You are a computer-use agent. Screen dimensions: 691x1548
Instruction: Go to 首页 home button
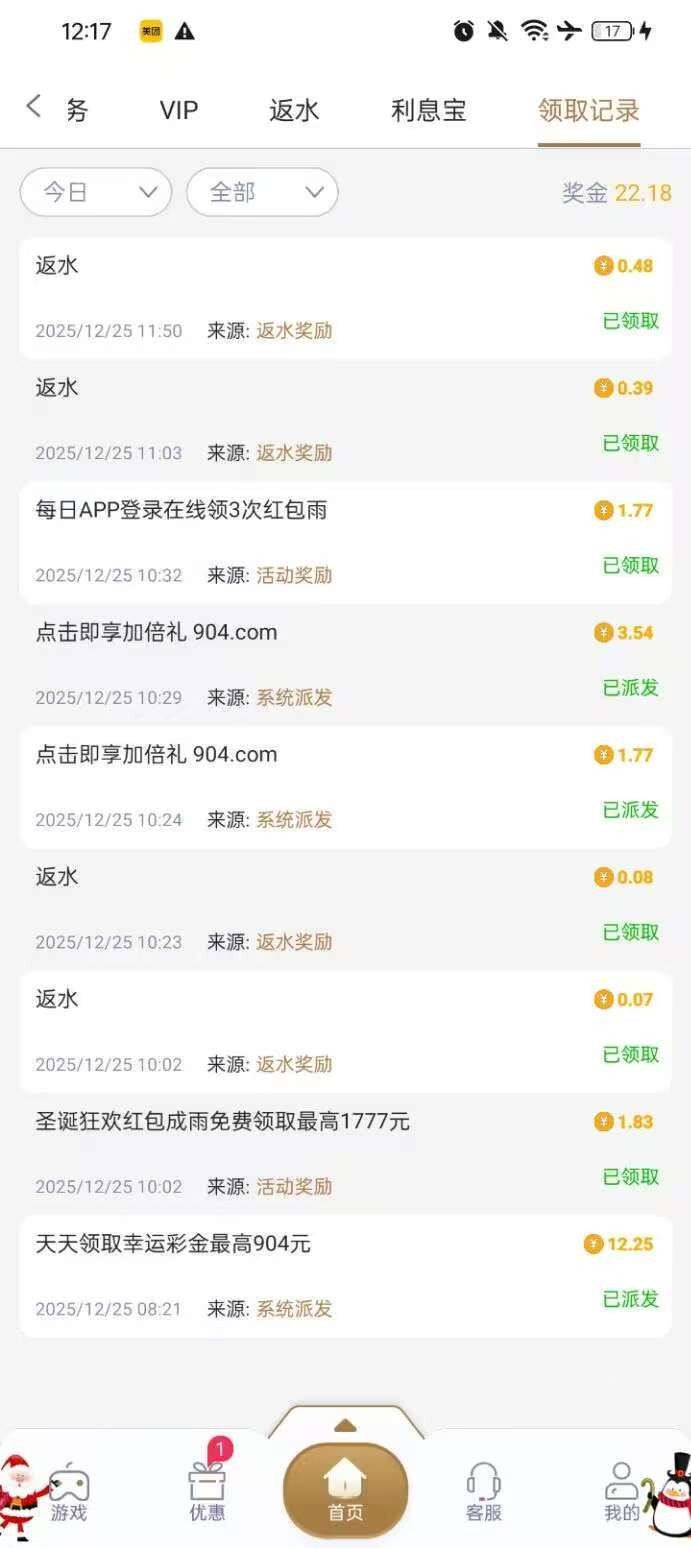(345, 1490)
